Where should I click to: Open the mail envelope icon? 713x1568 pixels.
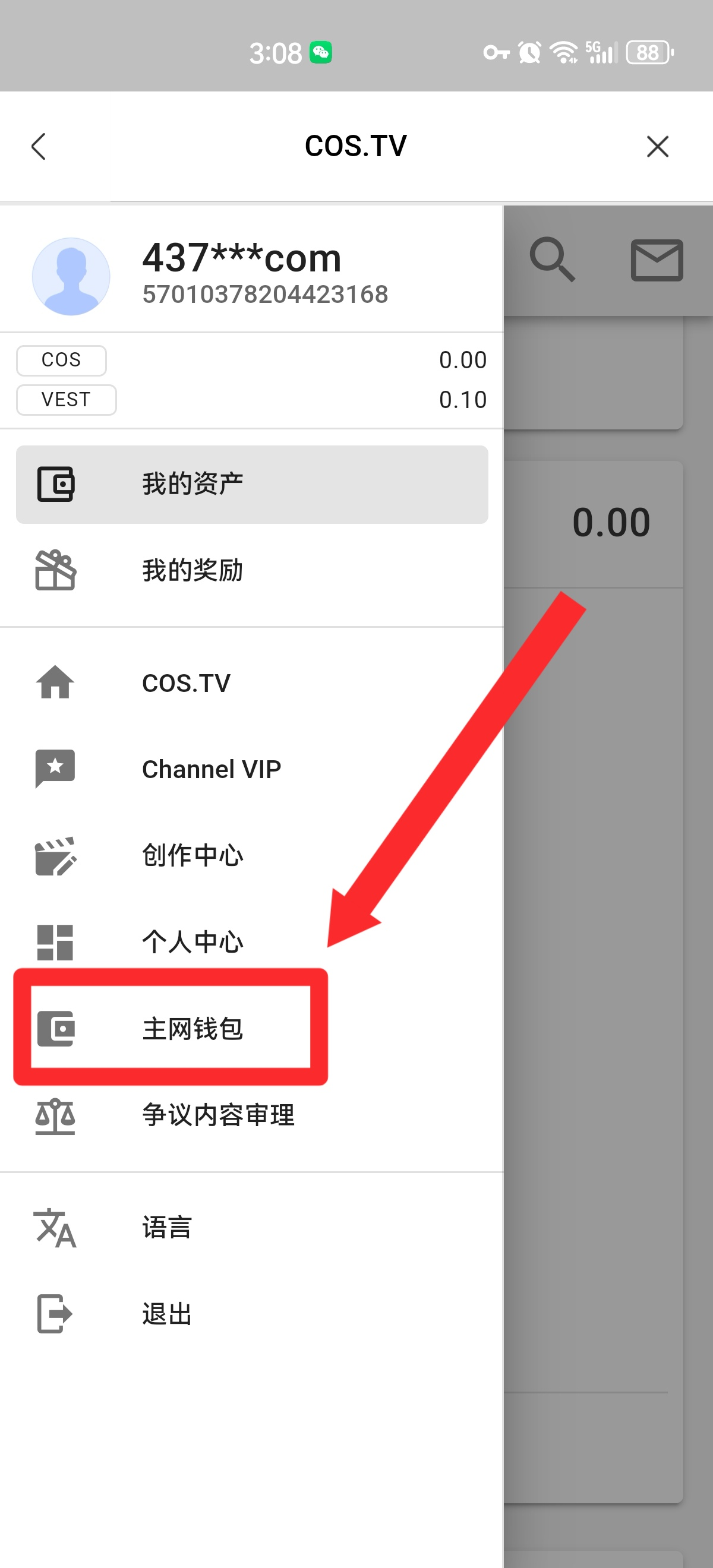(x=657, y=260)
